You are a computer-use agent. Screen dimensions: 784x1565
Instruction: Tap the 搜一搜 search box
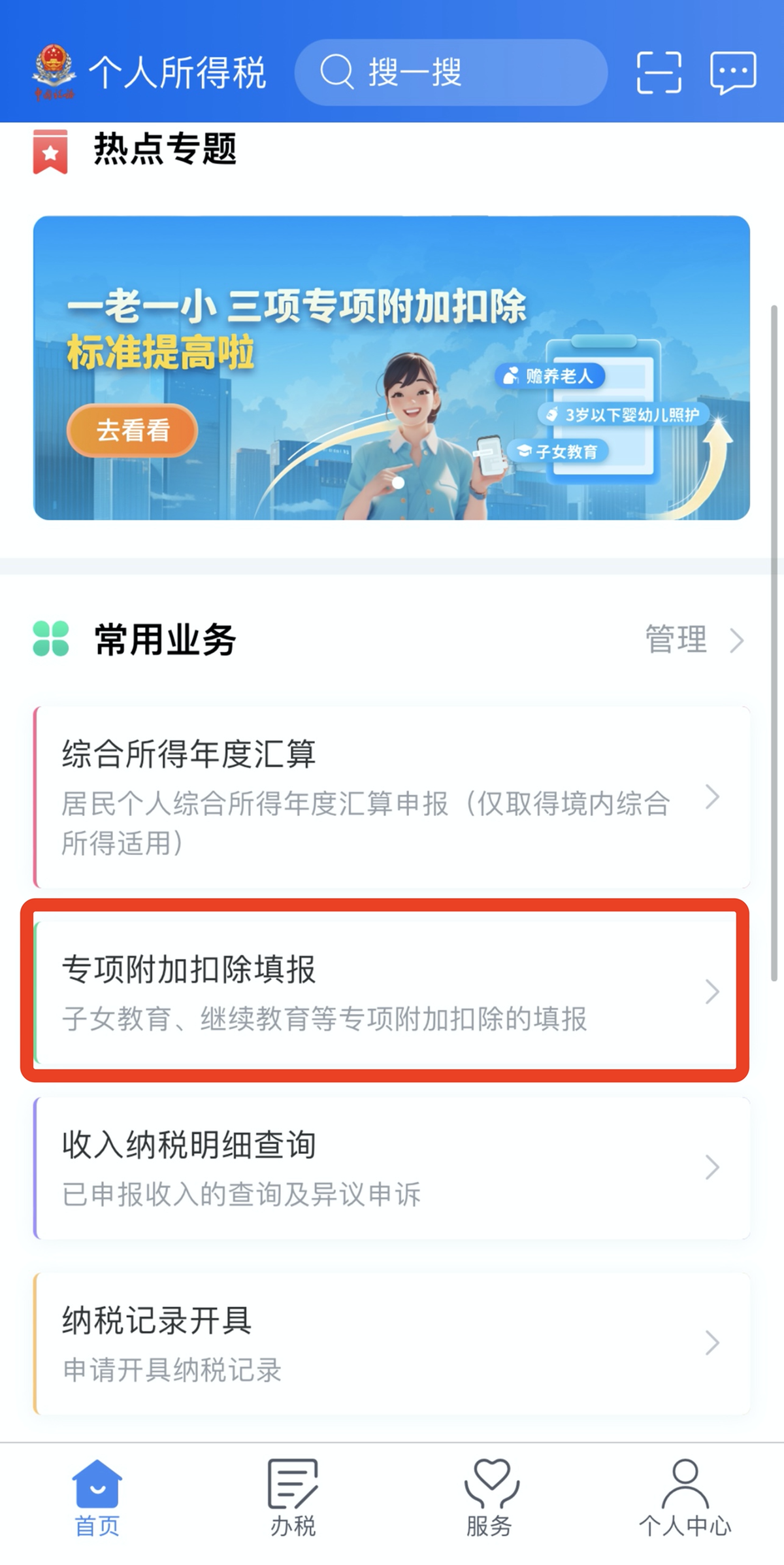pos(451,72)
